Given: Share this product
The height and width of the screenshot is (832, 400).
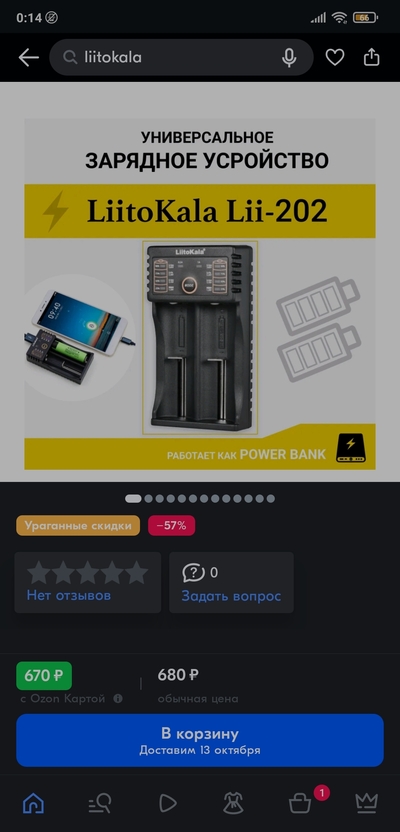Looking at the screenshot, I should point(371,57).
